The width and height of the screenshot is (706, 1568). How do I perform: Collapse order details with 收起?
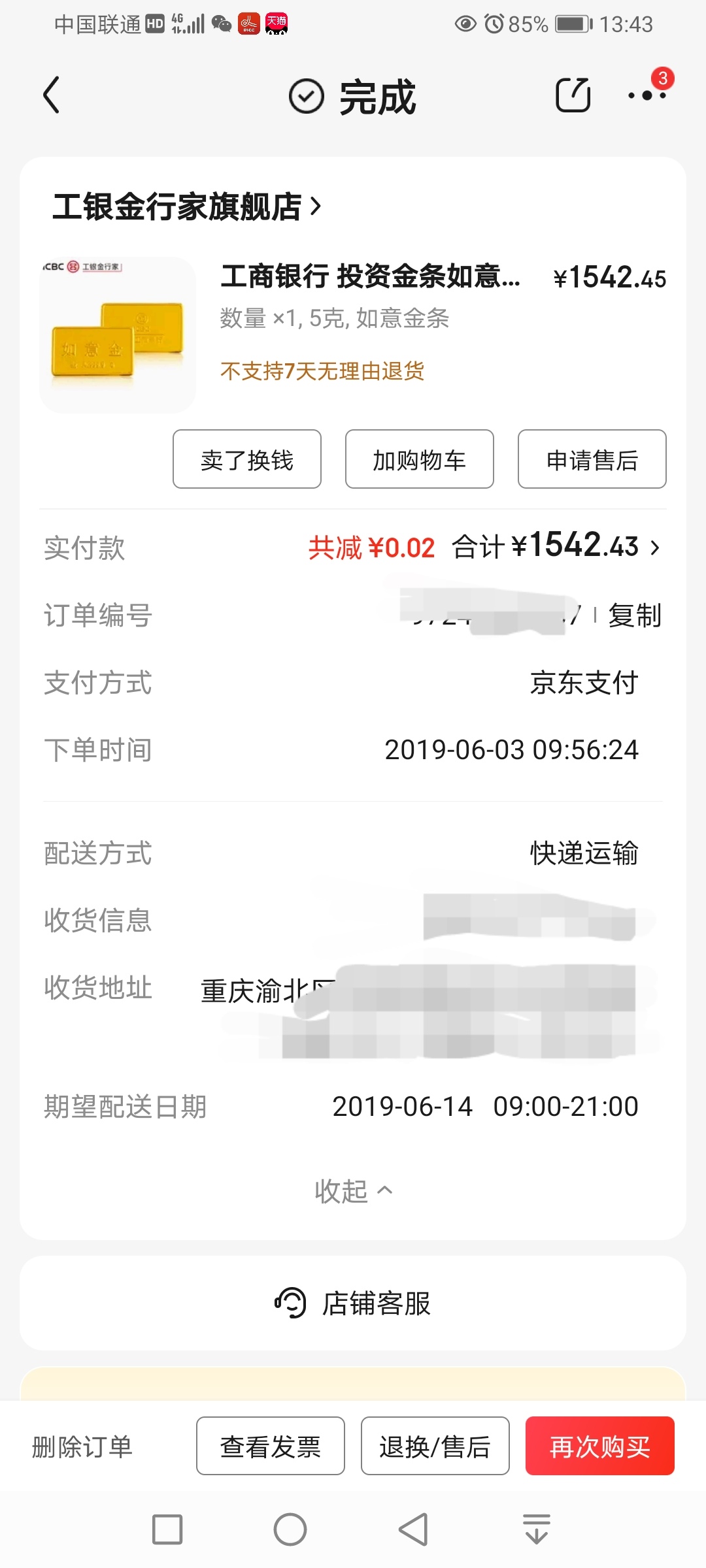353,1191
